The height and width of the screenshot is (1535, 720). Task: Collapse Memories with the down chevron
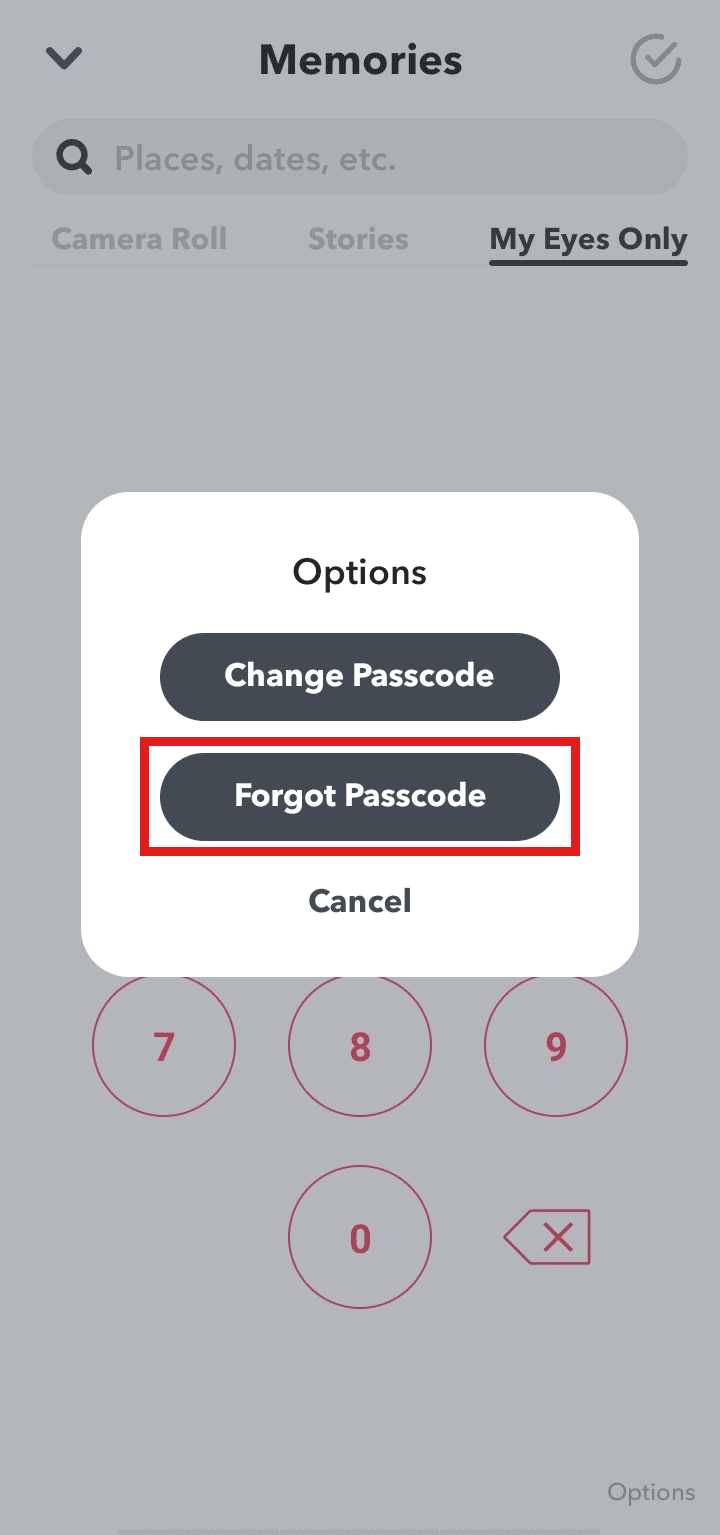63,57
